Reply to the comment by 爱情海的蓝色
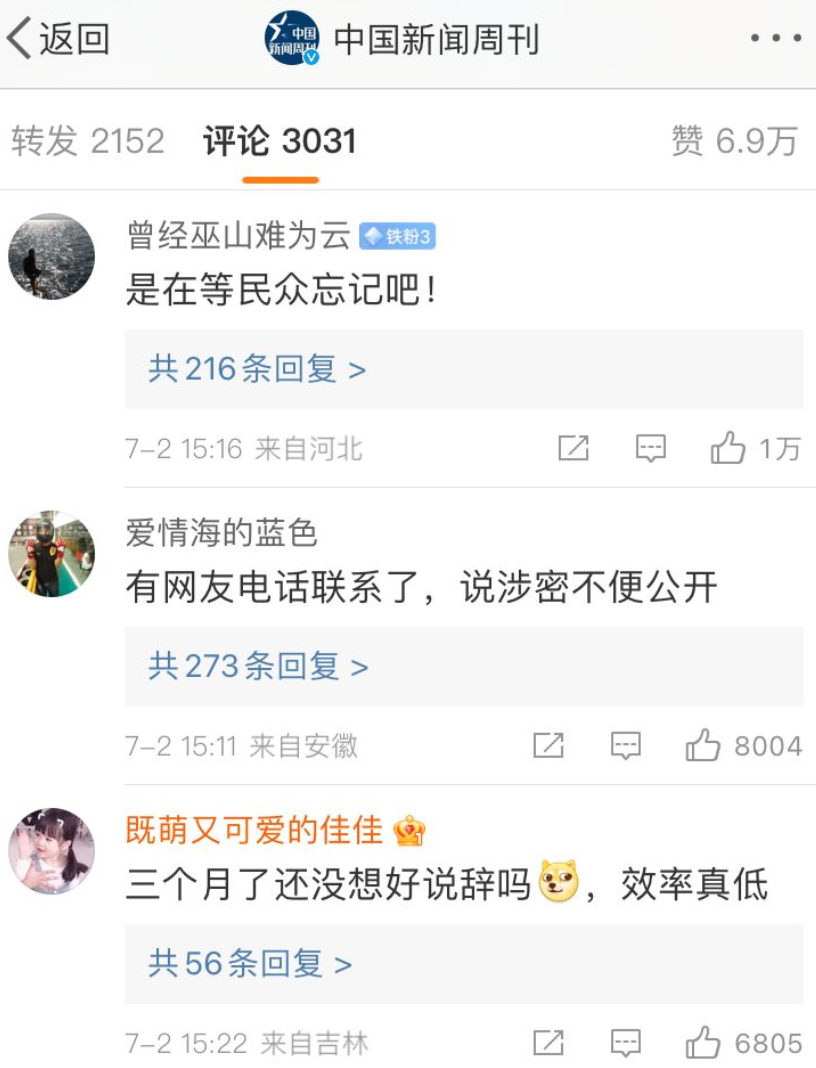816x1068 pixels. click(x=625, y=745)
